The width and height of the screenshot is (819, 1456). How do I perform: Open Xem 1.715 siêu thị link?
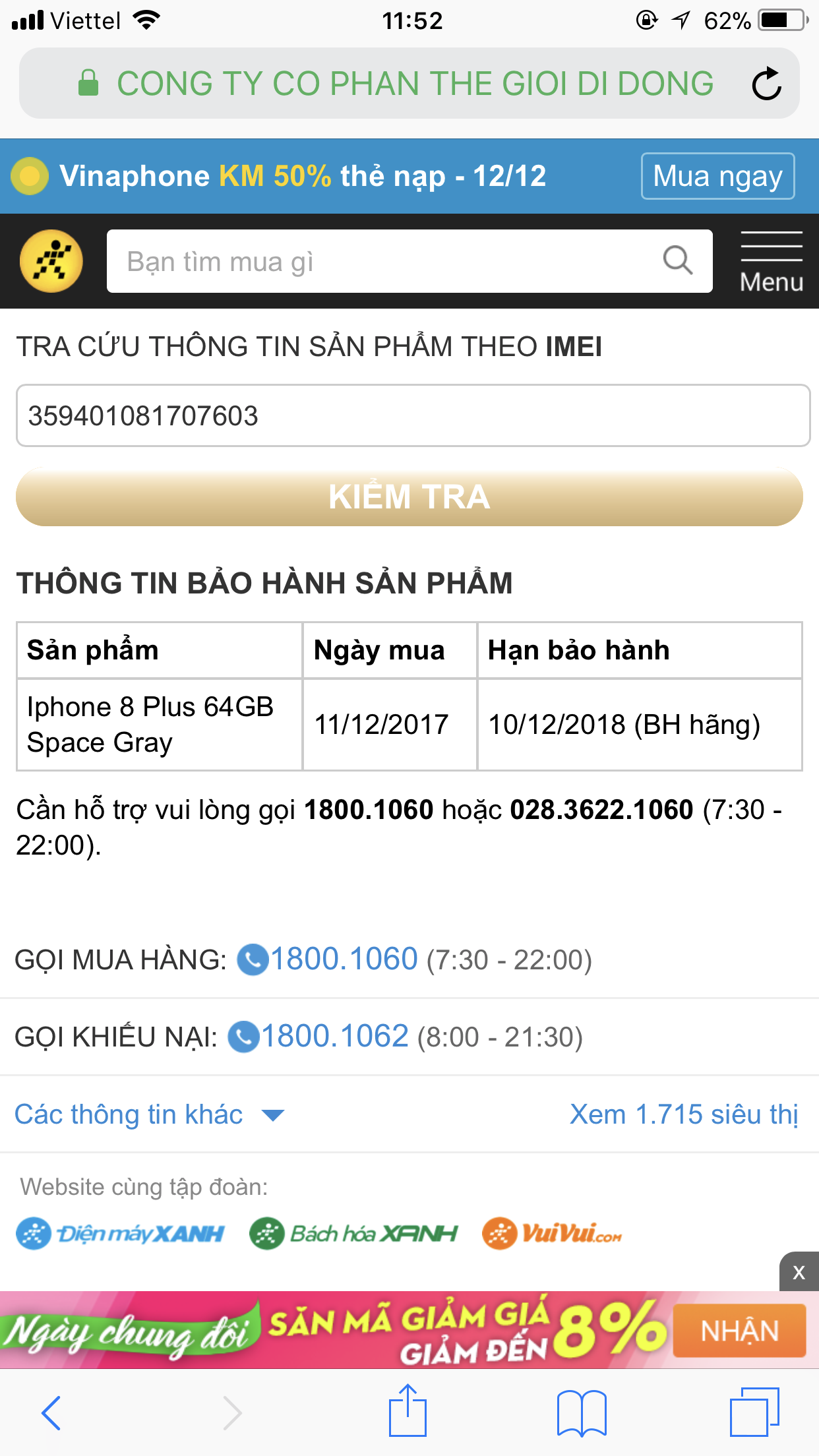coord(684,1114)
